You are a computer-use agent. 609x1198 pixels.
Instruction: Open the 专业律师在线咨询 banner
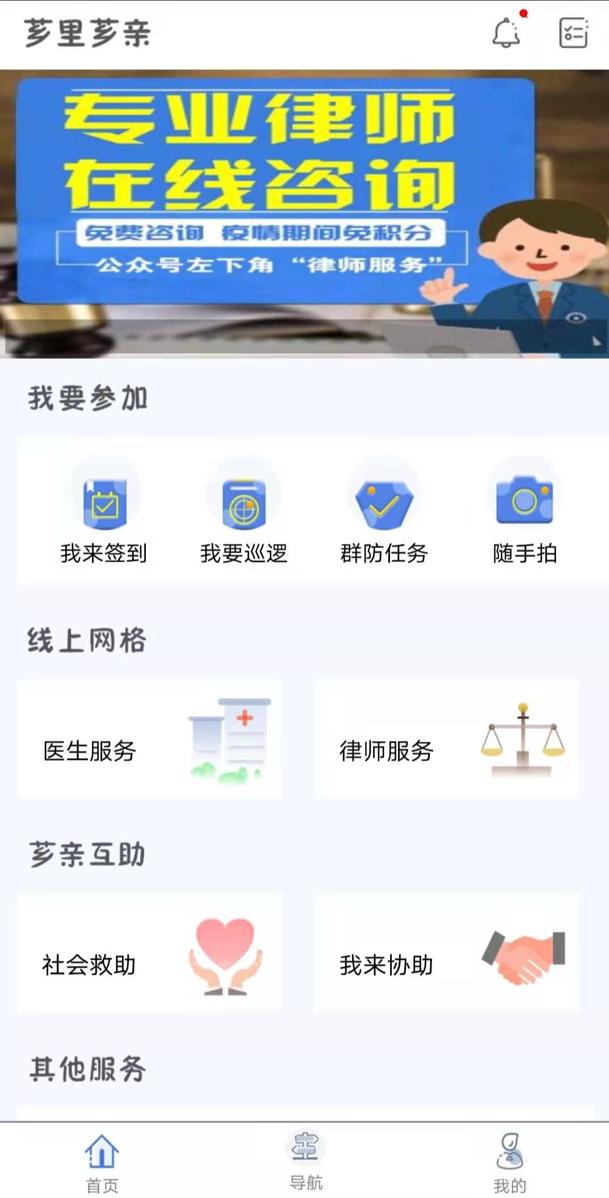304,214
